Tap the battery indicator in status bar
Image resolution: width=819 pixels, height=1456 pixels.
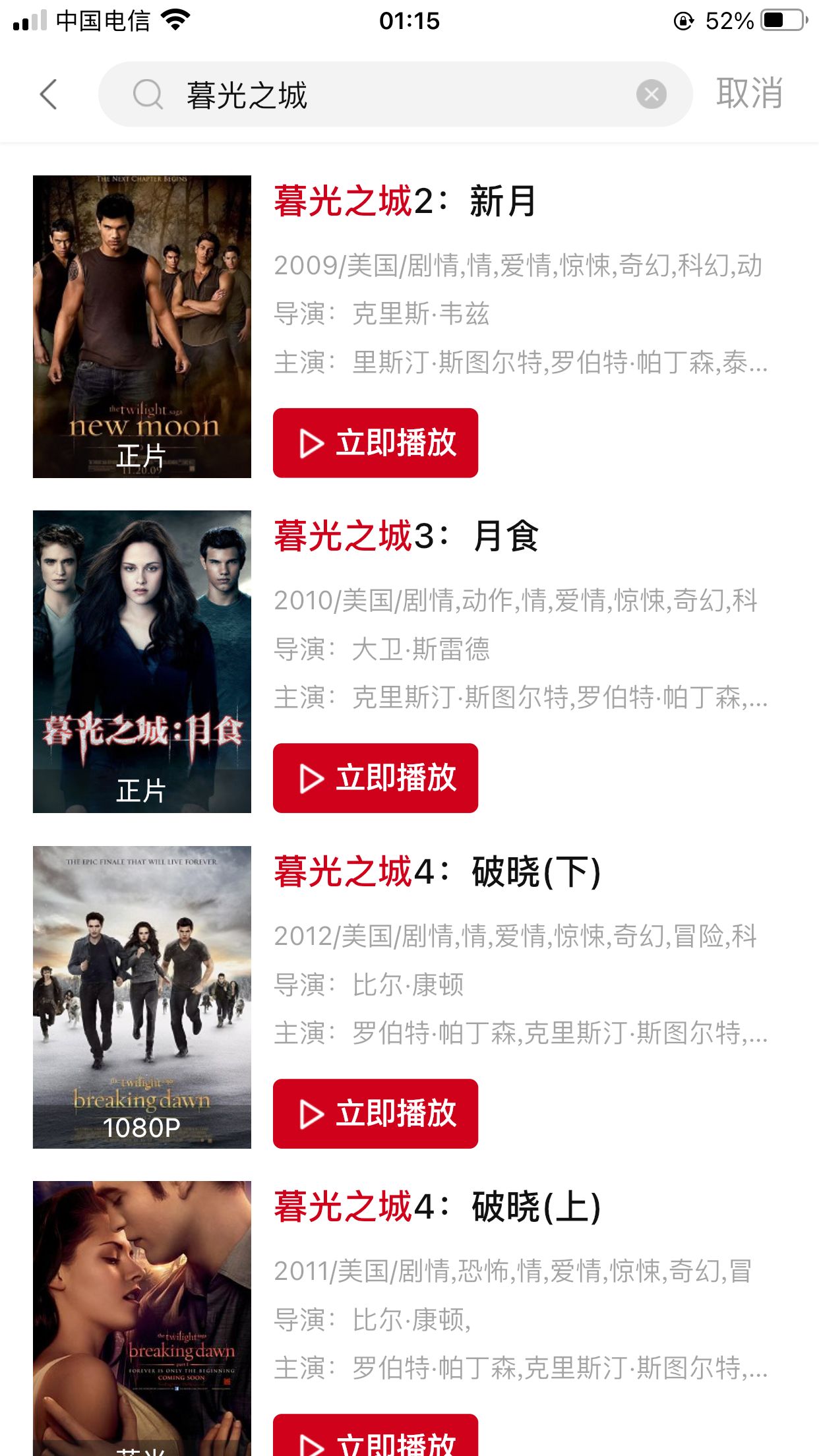point(785,20)
